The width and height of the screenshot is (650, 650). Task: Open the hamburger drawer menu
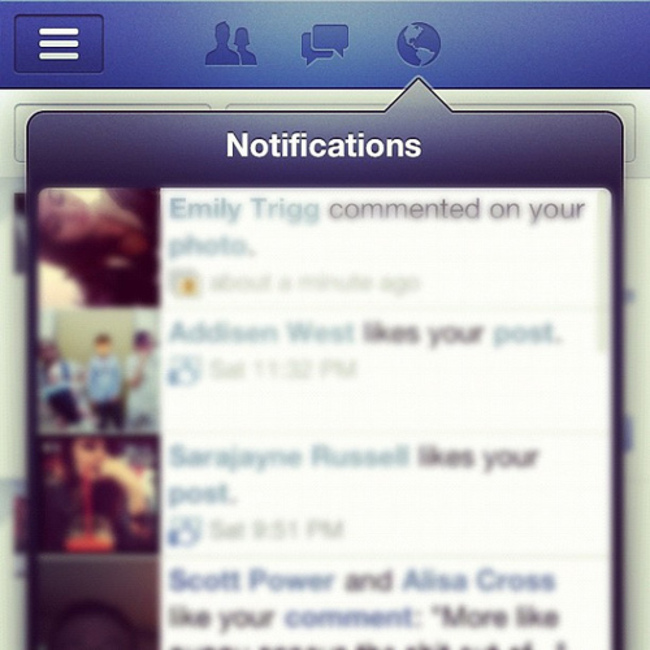coord(58,44)
